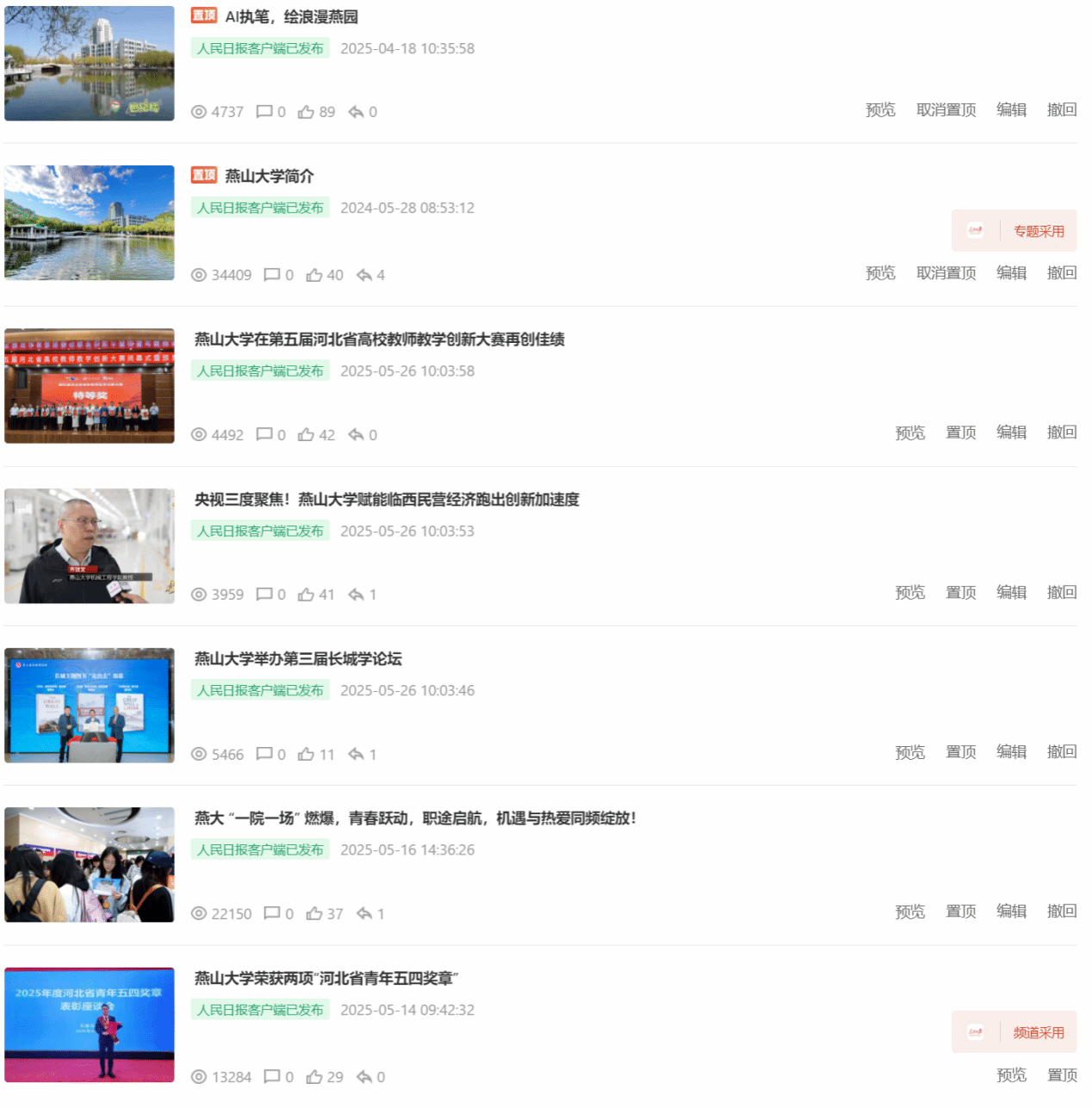Preview the AI执笔 绘浪漫燕园 article
Viewport: 1092px width, 1108px height.
coord(880,110)
